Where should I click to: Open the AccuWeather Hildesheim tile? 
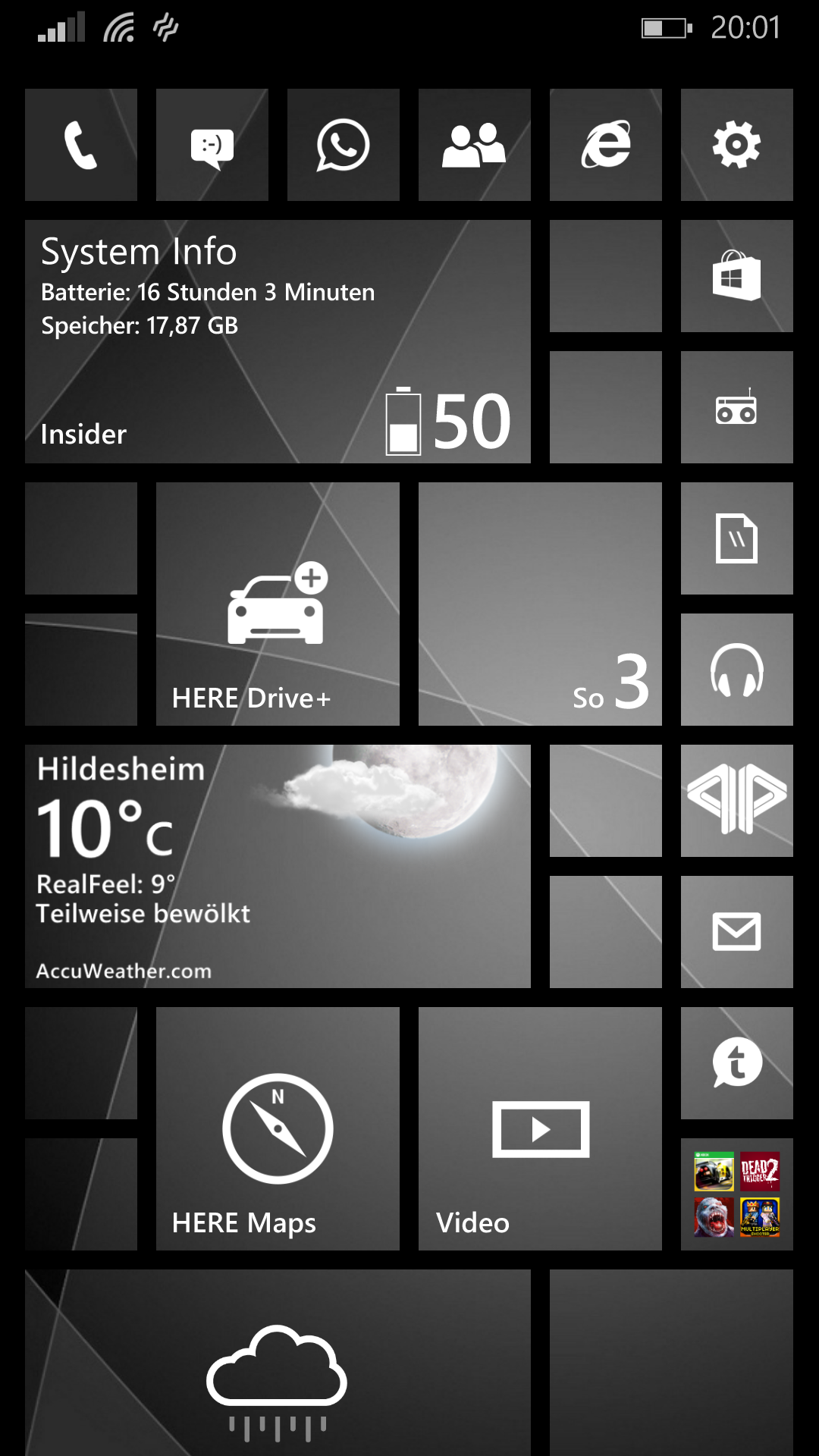[278, 867]
